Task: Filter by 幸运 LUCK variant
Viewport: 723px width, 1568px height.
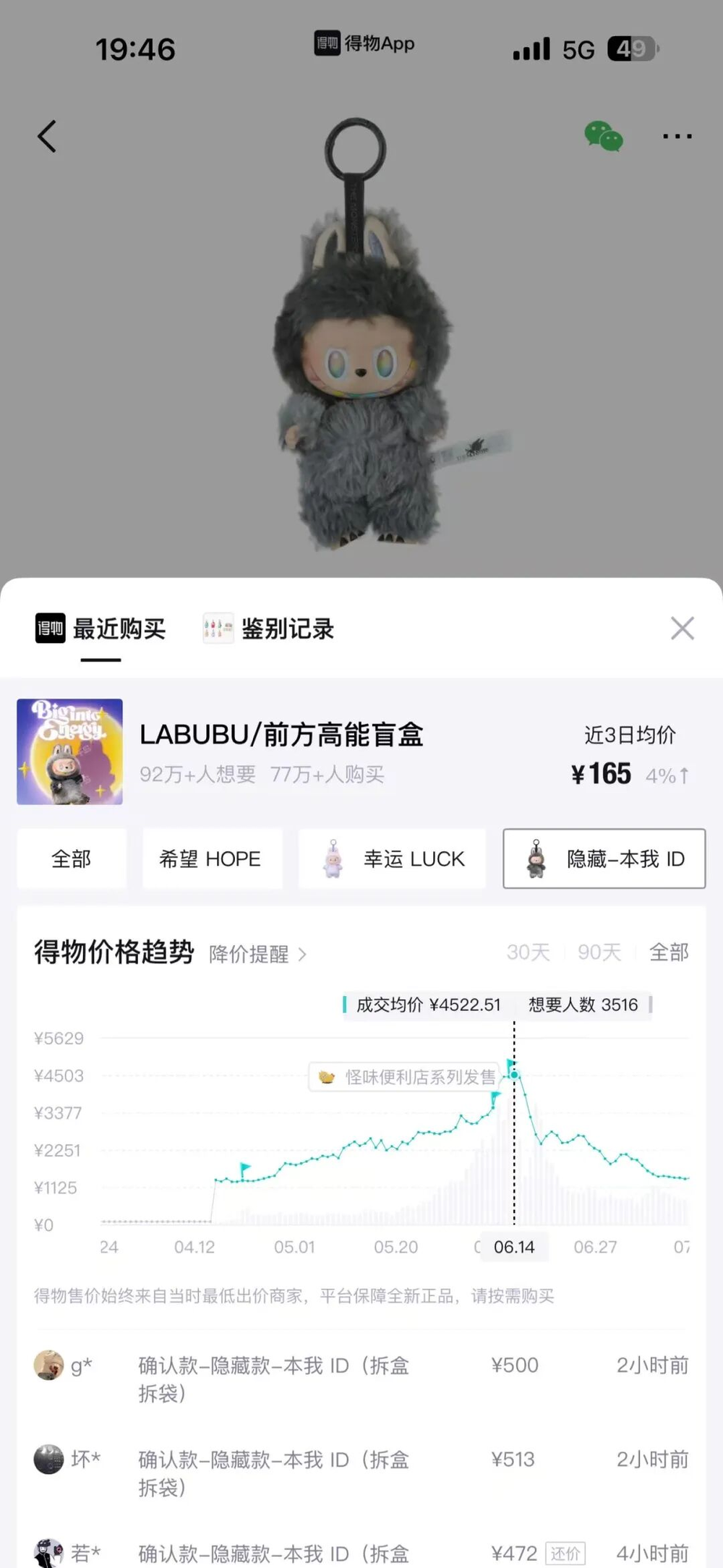Action: [392, 859]
